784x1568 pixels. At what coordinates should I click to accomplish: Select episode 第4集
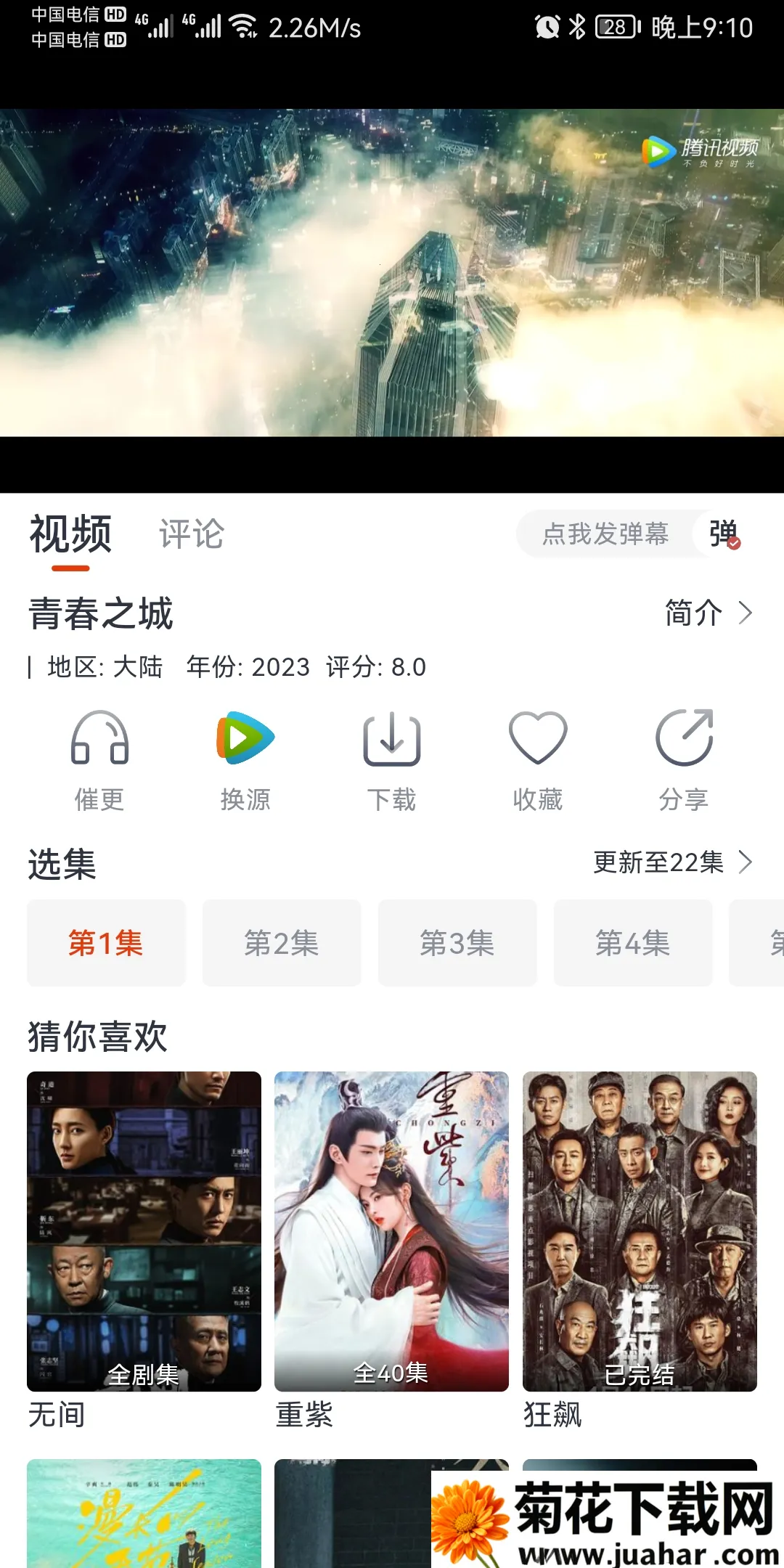[x=633, y=943]
